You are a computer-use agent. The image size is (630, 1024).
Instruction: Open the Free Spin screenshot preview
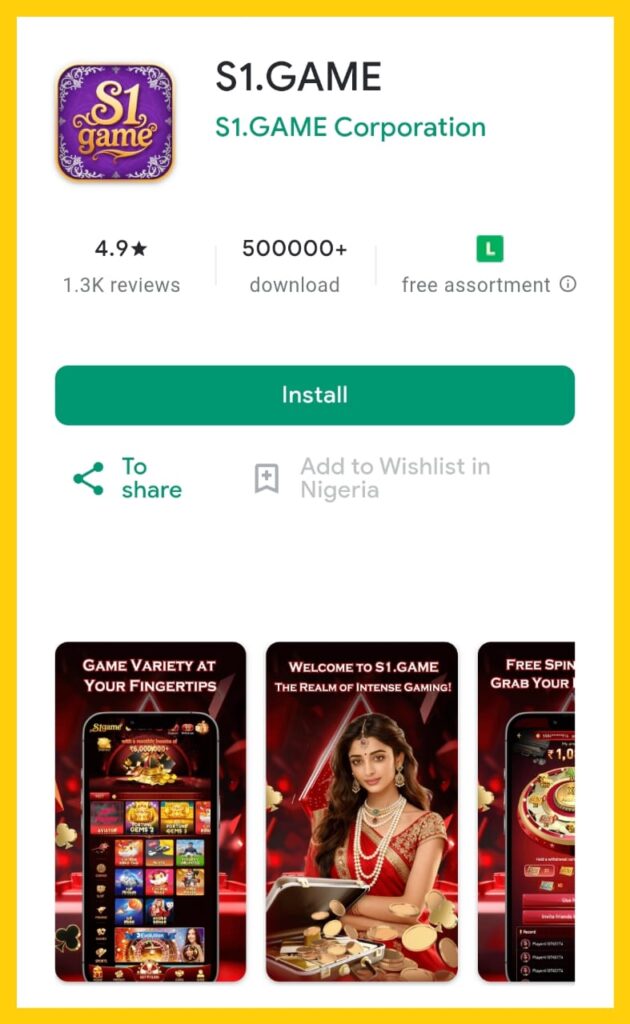coord(526,811)
